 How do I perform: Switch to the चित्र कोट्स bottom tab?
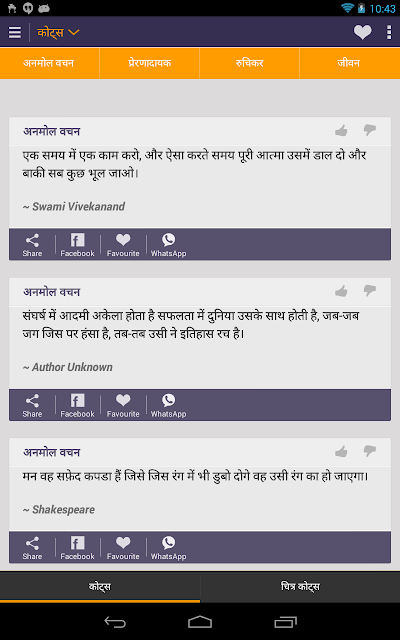(300, 587)
